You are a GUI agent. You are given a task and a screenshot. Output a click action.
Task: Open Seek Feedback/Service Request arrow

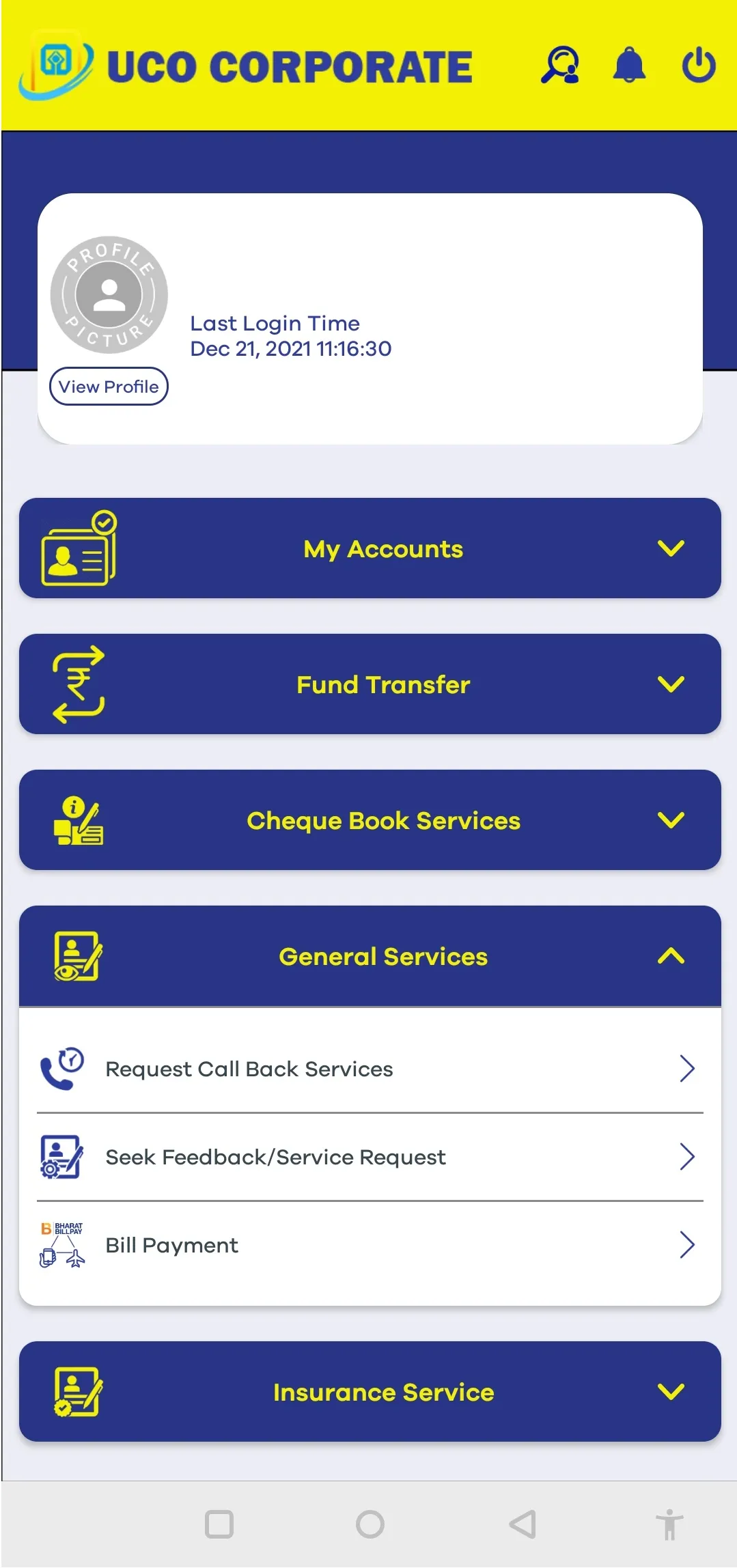tap(687, 1156)
